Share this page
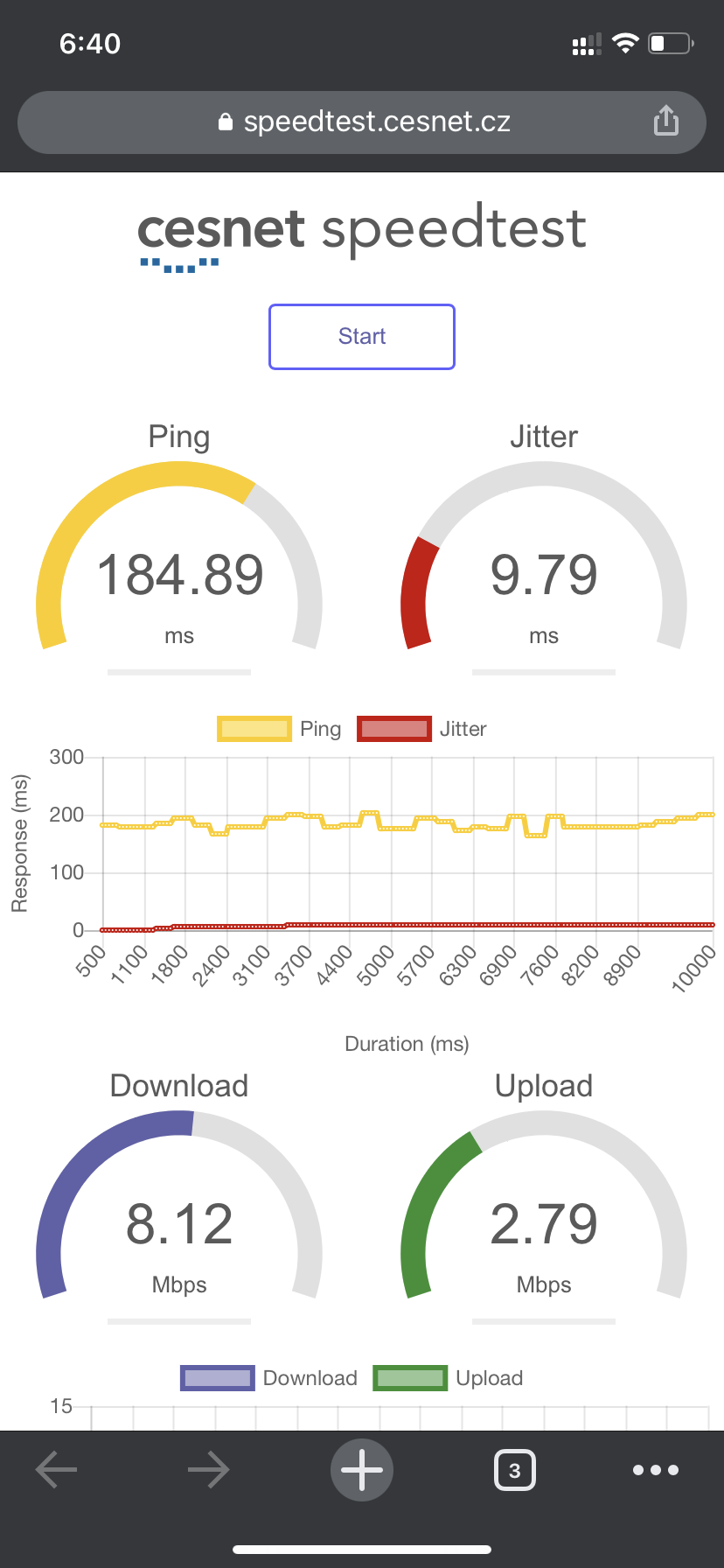Image resolution: width=724 pixels, height=1568 pixels. pos(666,121)
